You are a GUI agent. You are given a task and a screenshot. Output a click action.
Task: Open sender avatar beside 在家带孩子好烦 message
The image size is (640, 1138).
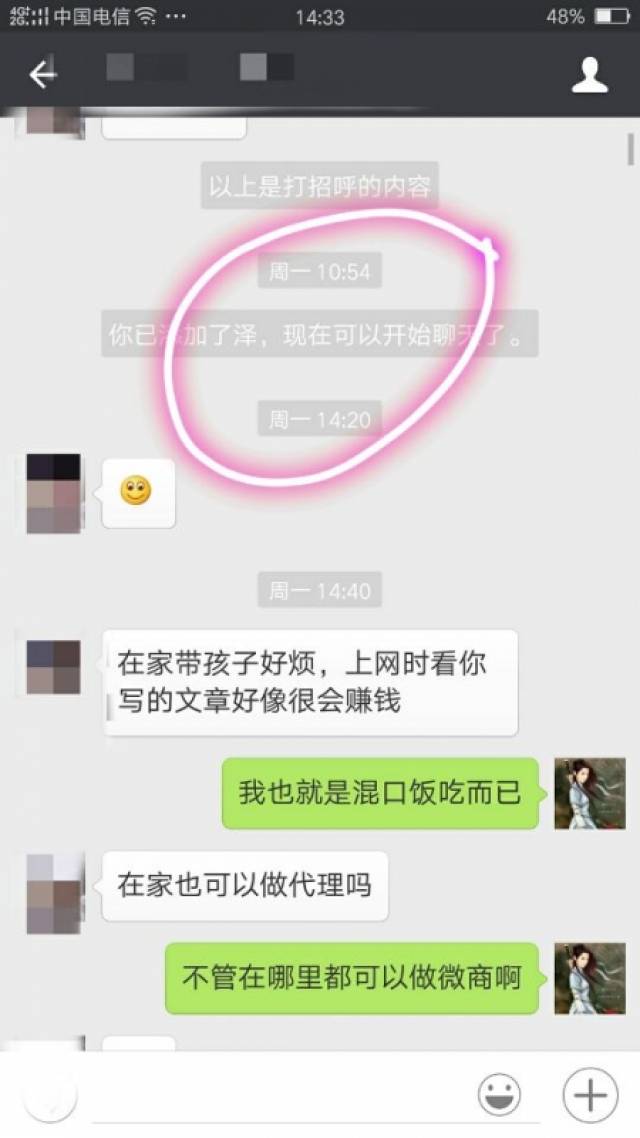[53, 667]
